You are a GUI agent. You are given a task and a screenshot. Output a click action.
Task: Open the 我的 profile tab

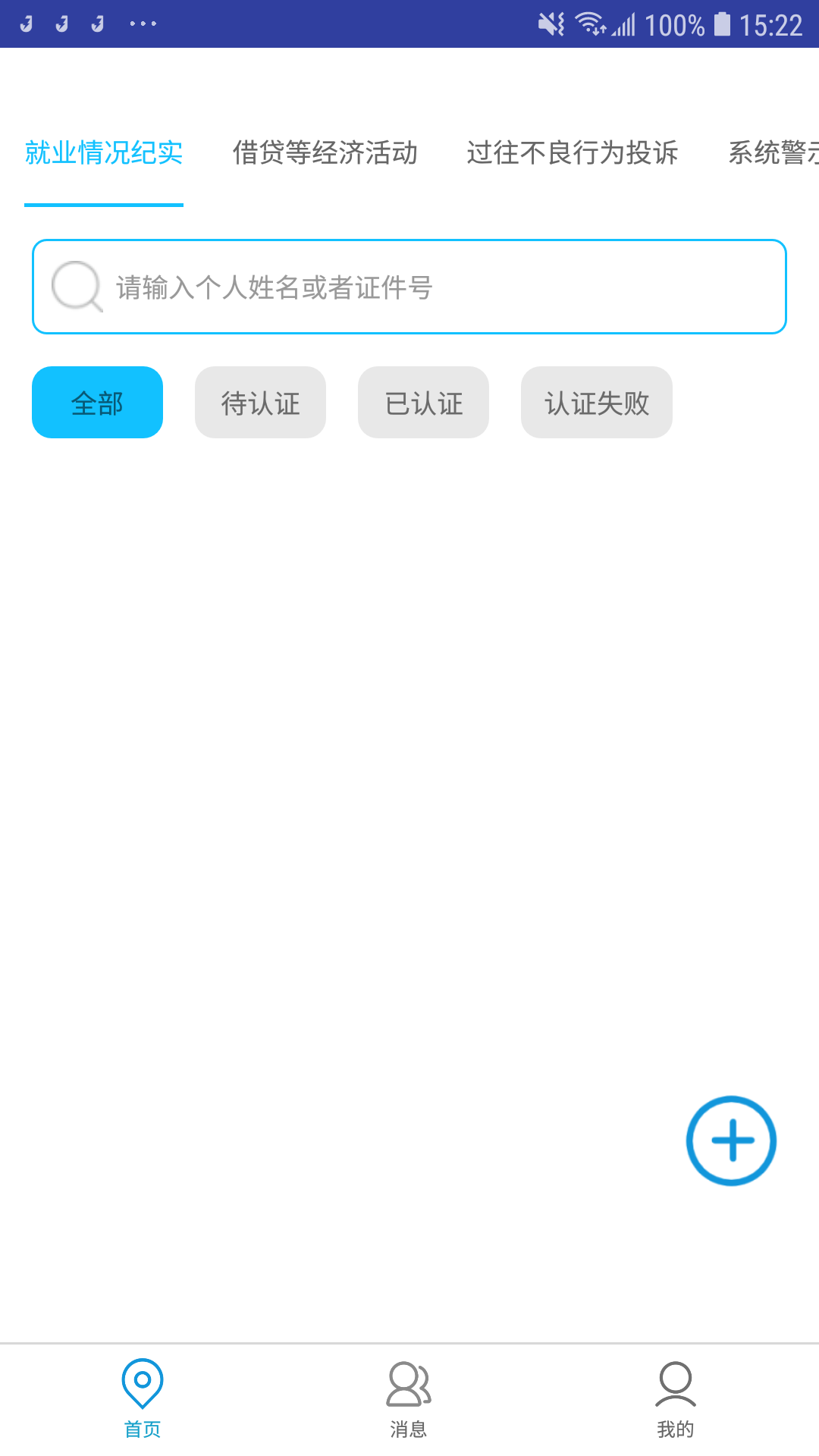tap(675, 1399)
